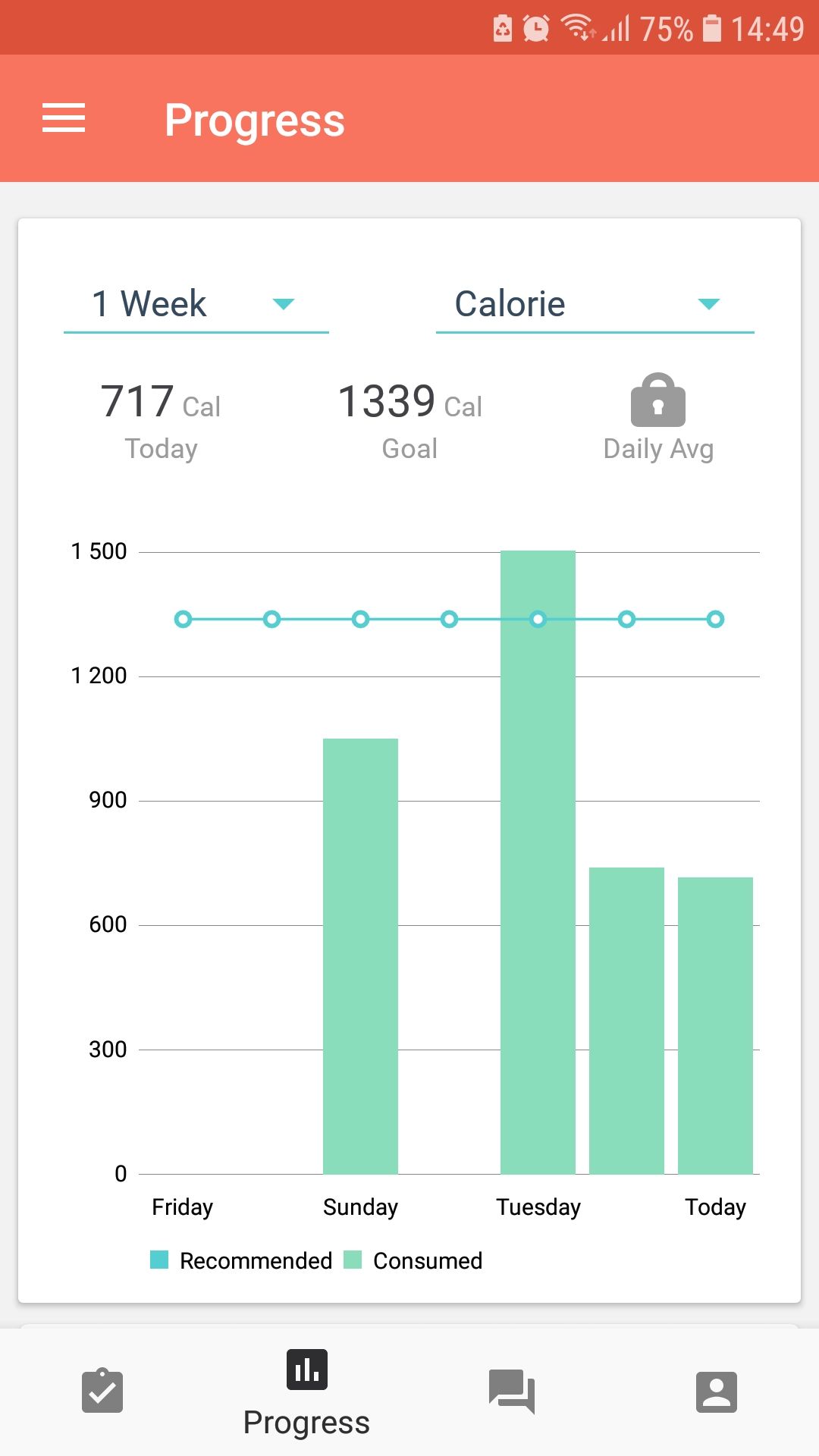Open the hamburger navigation menu

coord(64,118)
